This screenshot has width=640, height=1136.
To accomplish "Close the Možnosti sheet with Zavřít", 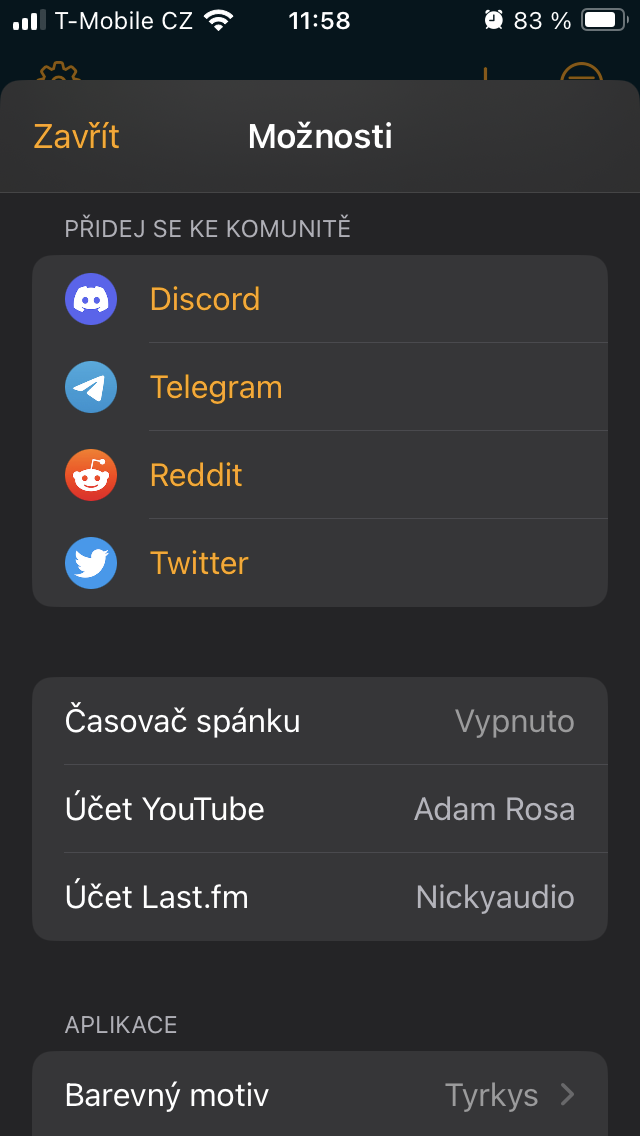I will click(76, 136).
